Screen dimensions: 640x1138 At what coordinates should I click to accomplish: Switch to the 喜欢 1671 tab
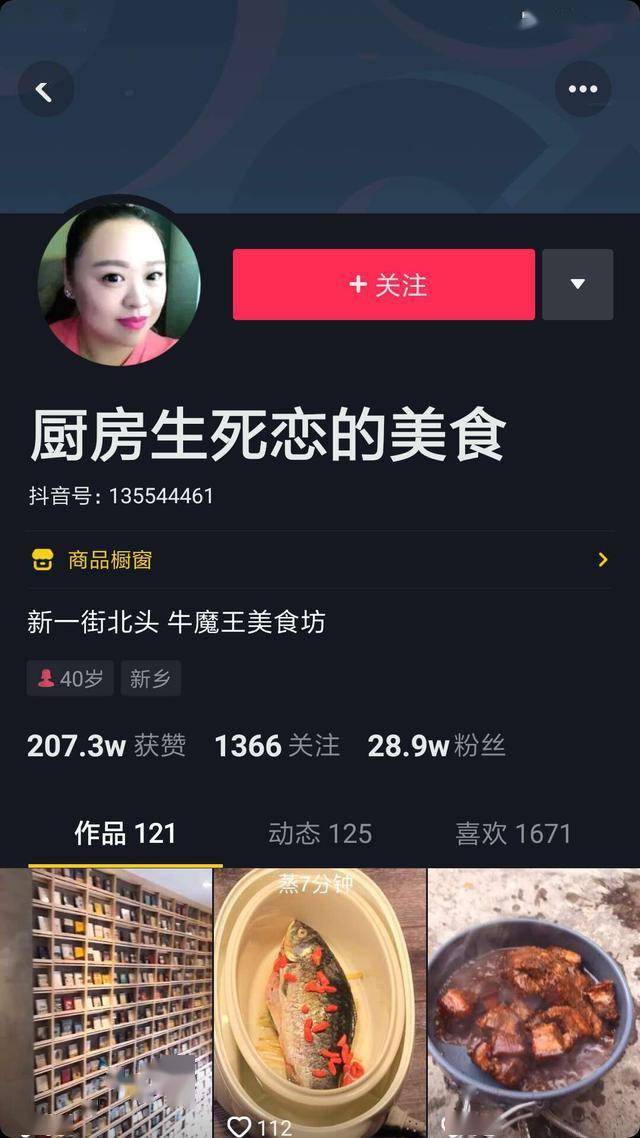point(513,834)
